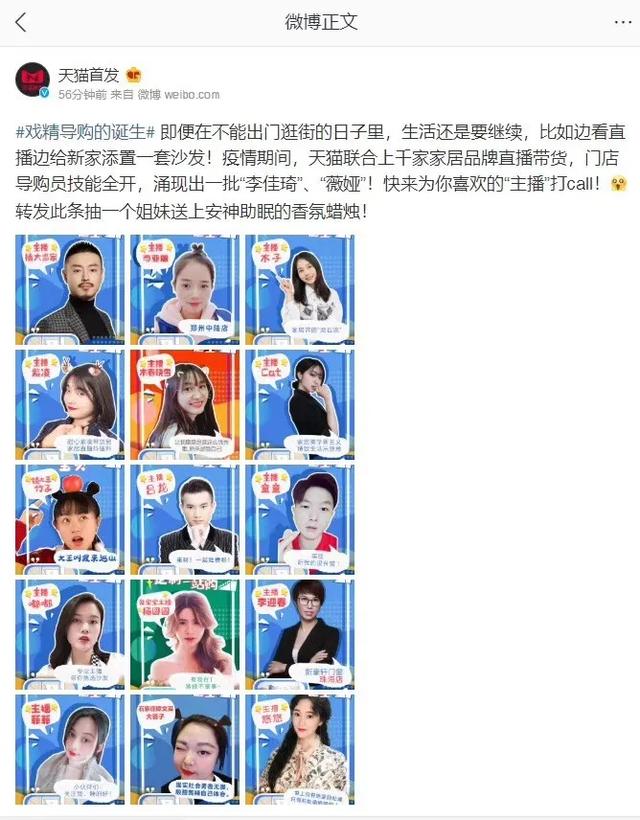Open the photo tile labeled 主播 李迎春

click(x=300, y=635)
